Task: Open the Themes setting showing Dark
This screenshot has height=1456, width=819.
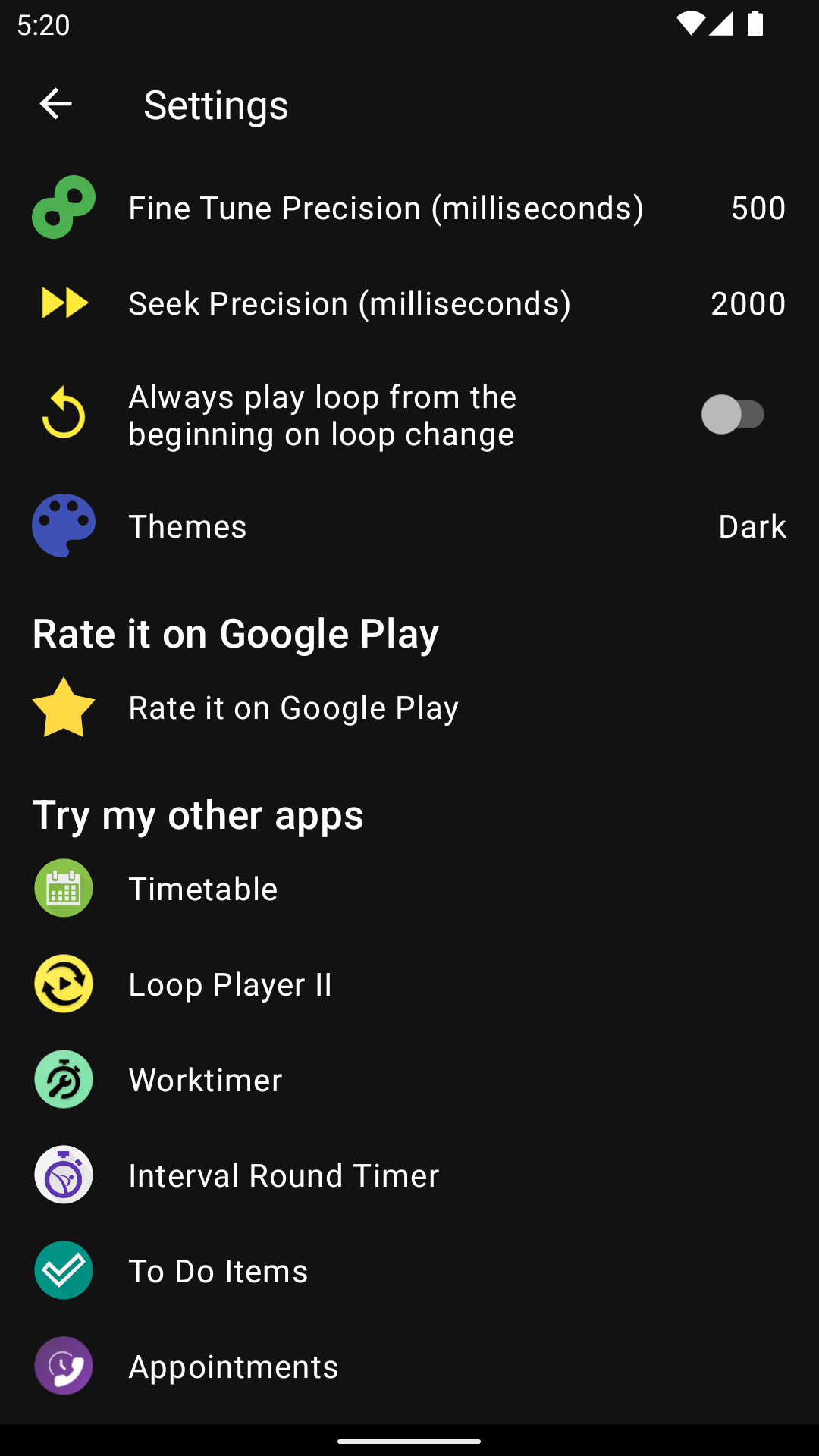Action: pos(409,526)
